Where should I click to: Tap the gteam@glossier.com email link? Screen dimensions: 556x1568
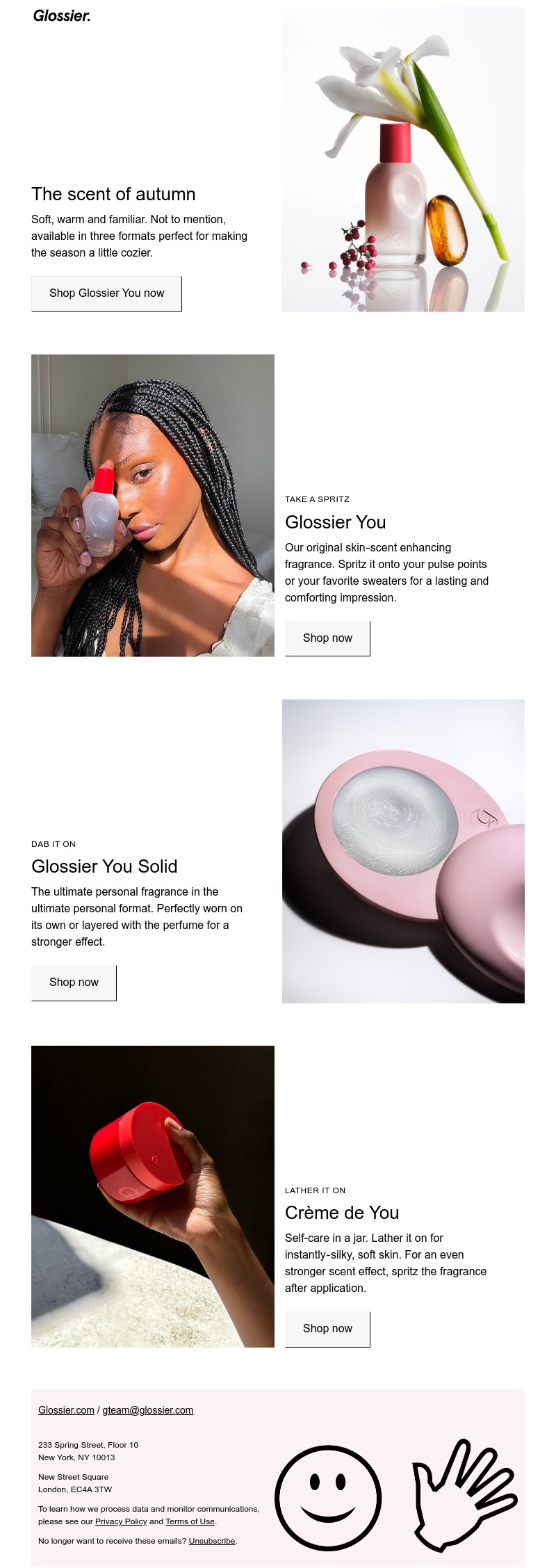[x=147, y=1410]
